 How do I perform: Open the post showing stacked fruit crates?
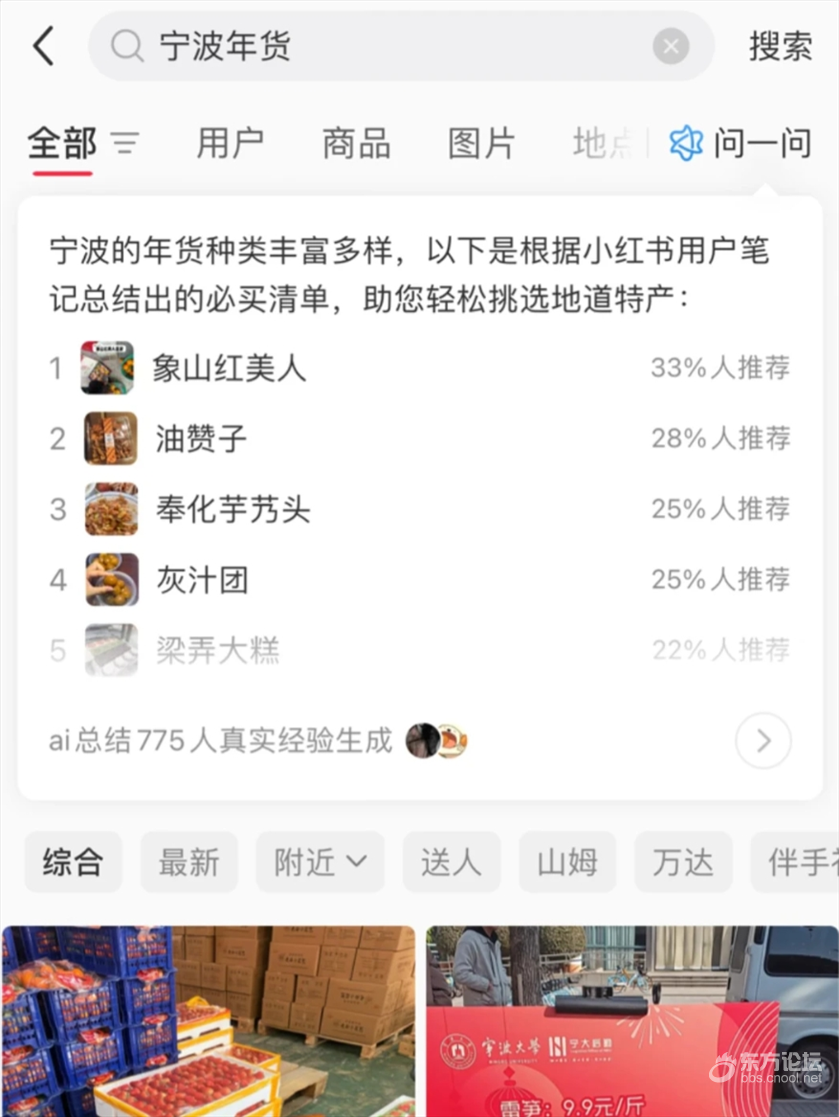click(208, 1020)
